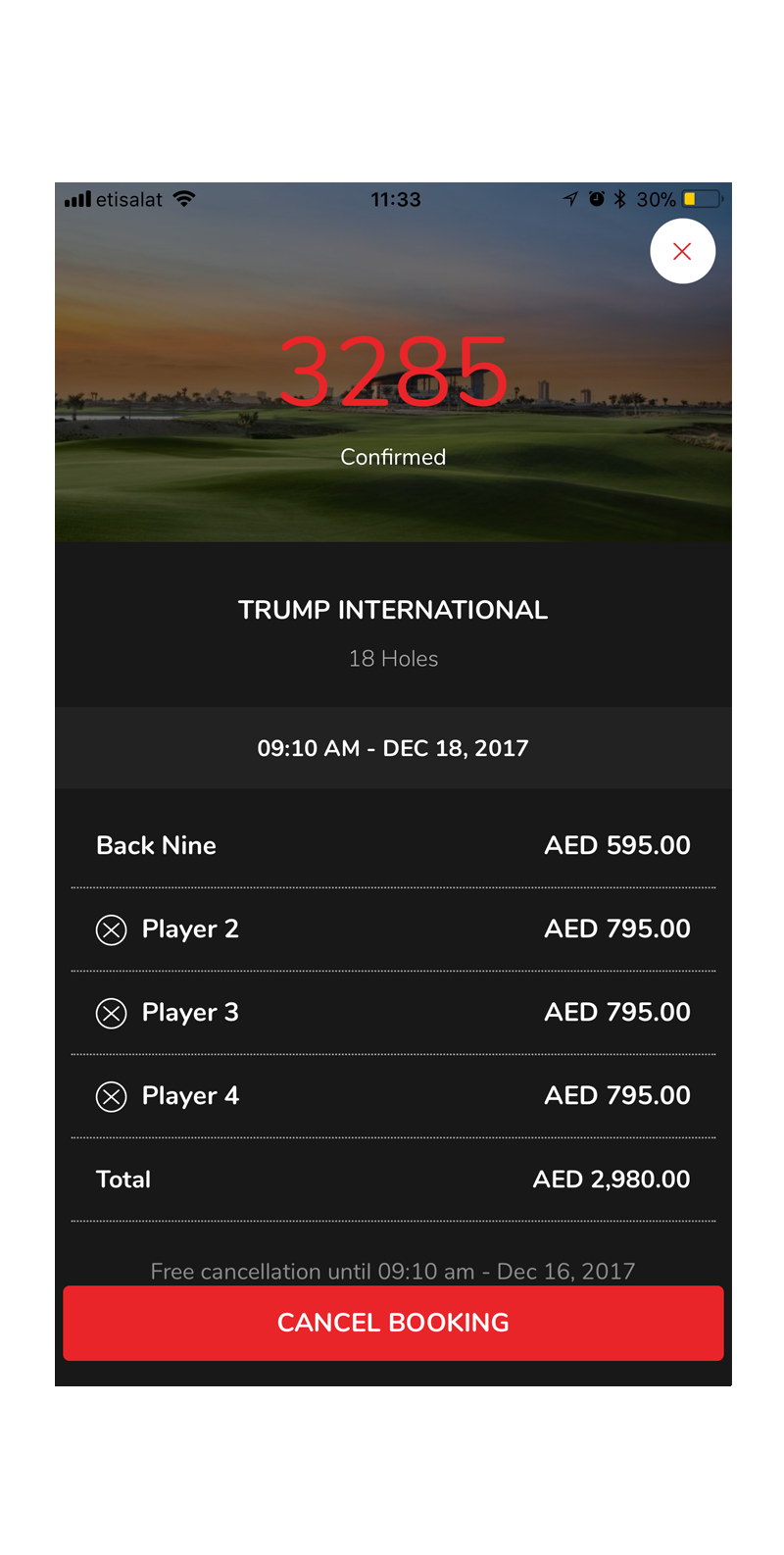Image resolution: width=784 pixels, height=1555 pixels.
Task: Tap the Cancel Booking button
Action: 393,1323
